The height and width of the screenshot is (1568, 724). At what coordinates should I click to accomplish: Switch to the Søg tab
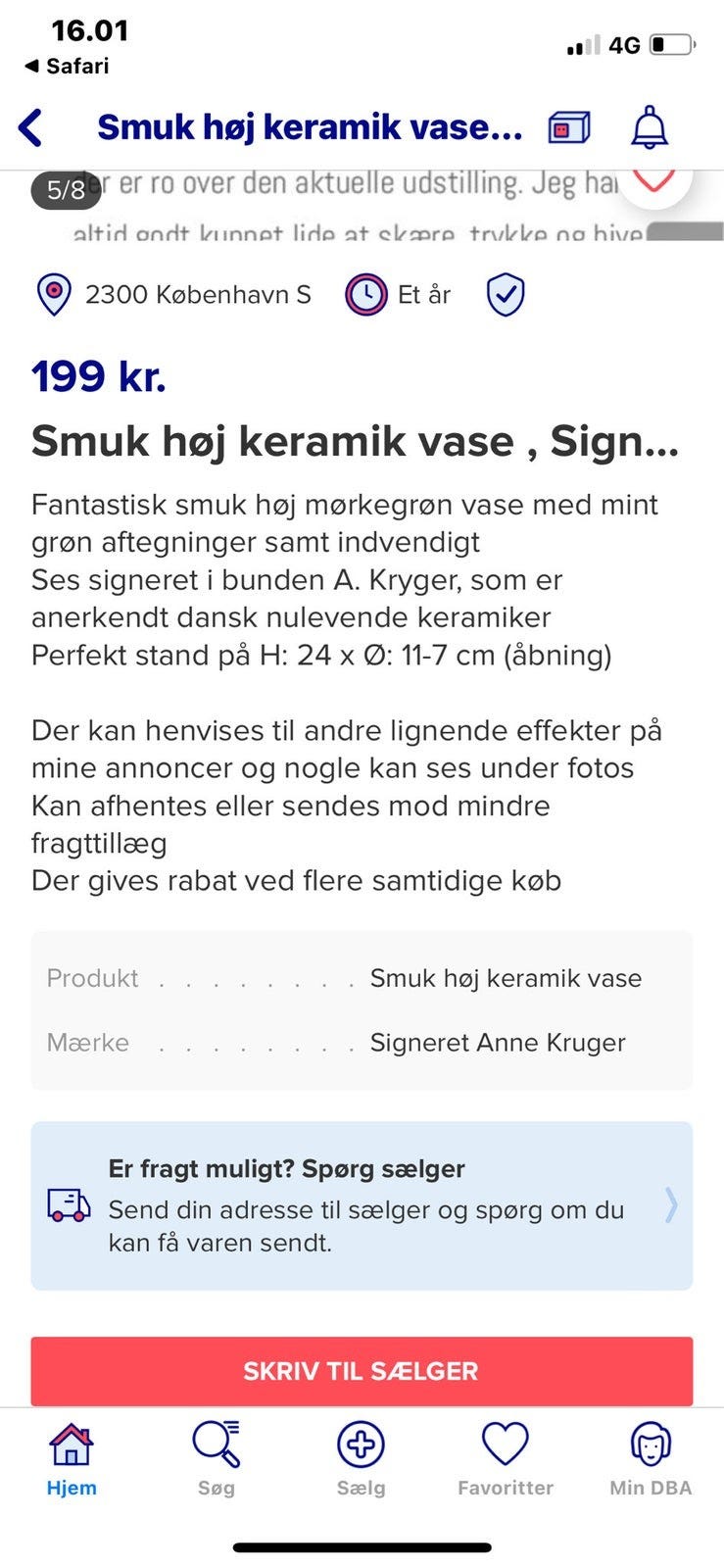tap(217, 1458)
